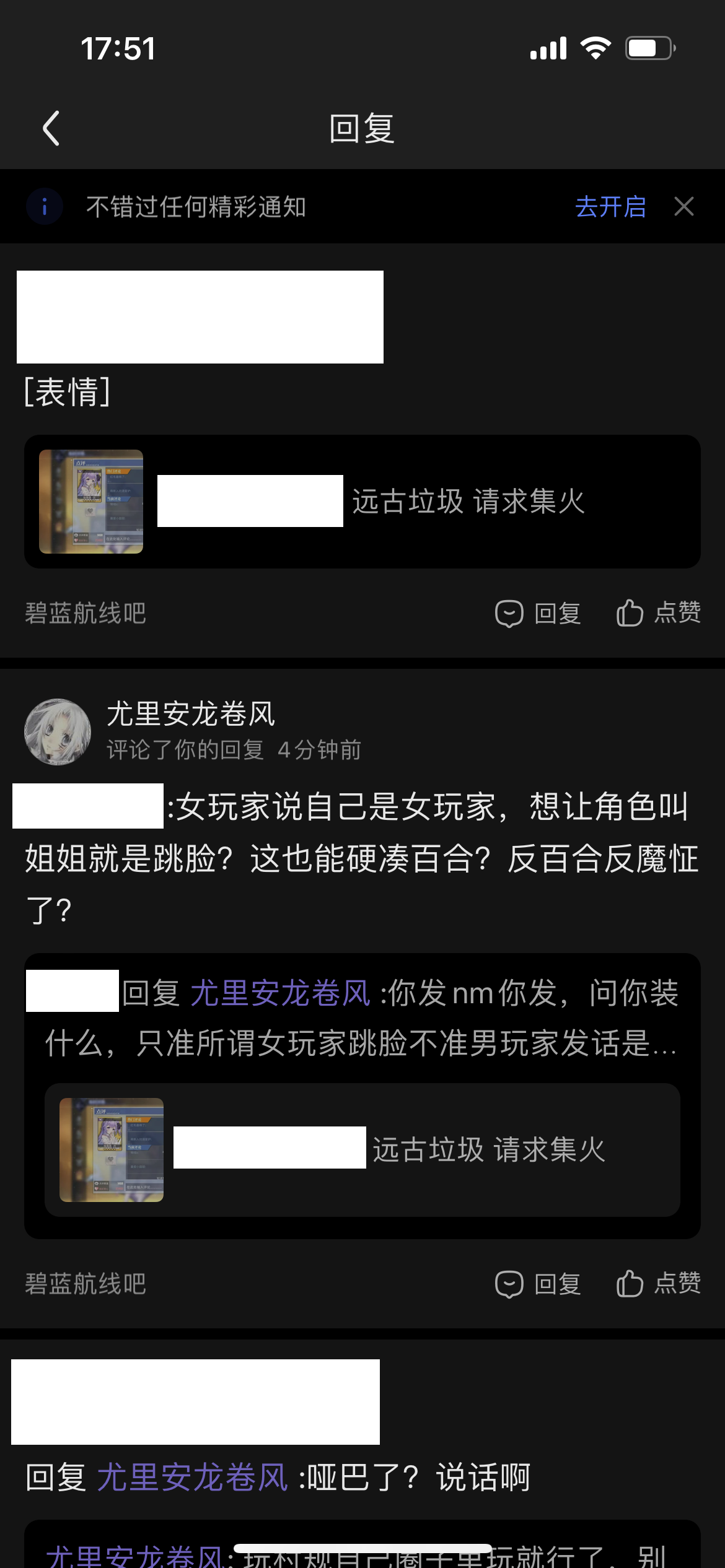Dismiss the notification reminder banner
Viewport: 725px width, 1568px height.
point(683,207)
